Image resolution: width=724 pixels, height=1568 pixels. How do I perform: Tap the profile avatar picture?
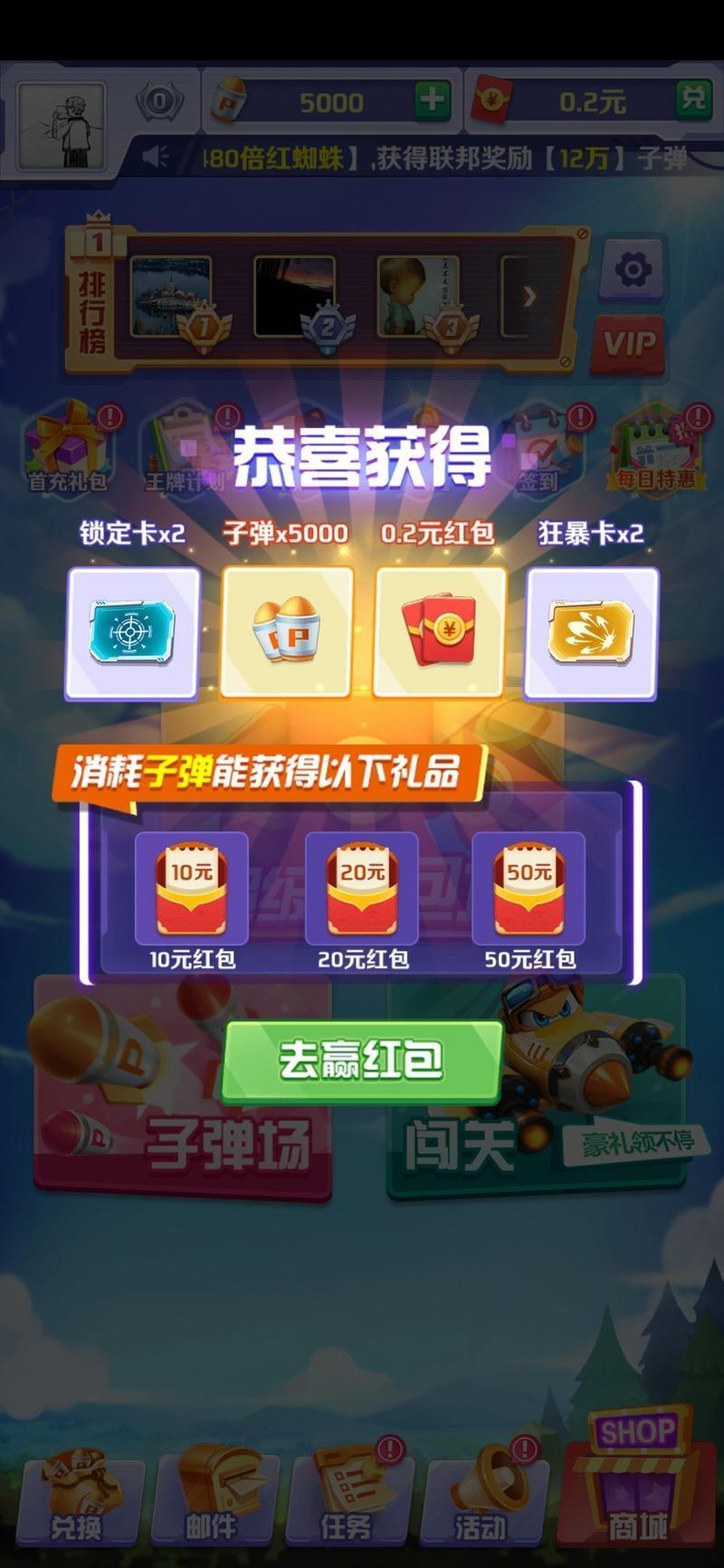pyautogui.click(x=62, y=126)
